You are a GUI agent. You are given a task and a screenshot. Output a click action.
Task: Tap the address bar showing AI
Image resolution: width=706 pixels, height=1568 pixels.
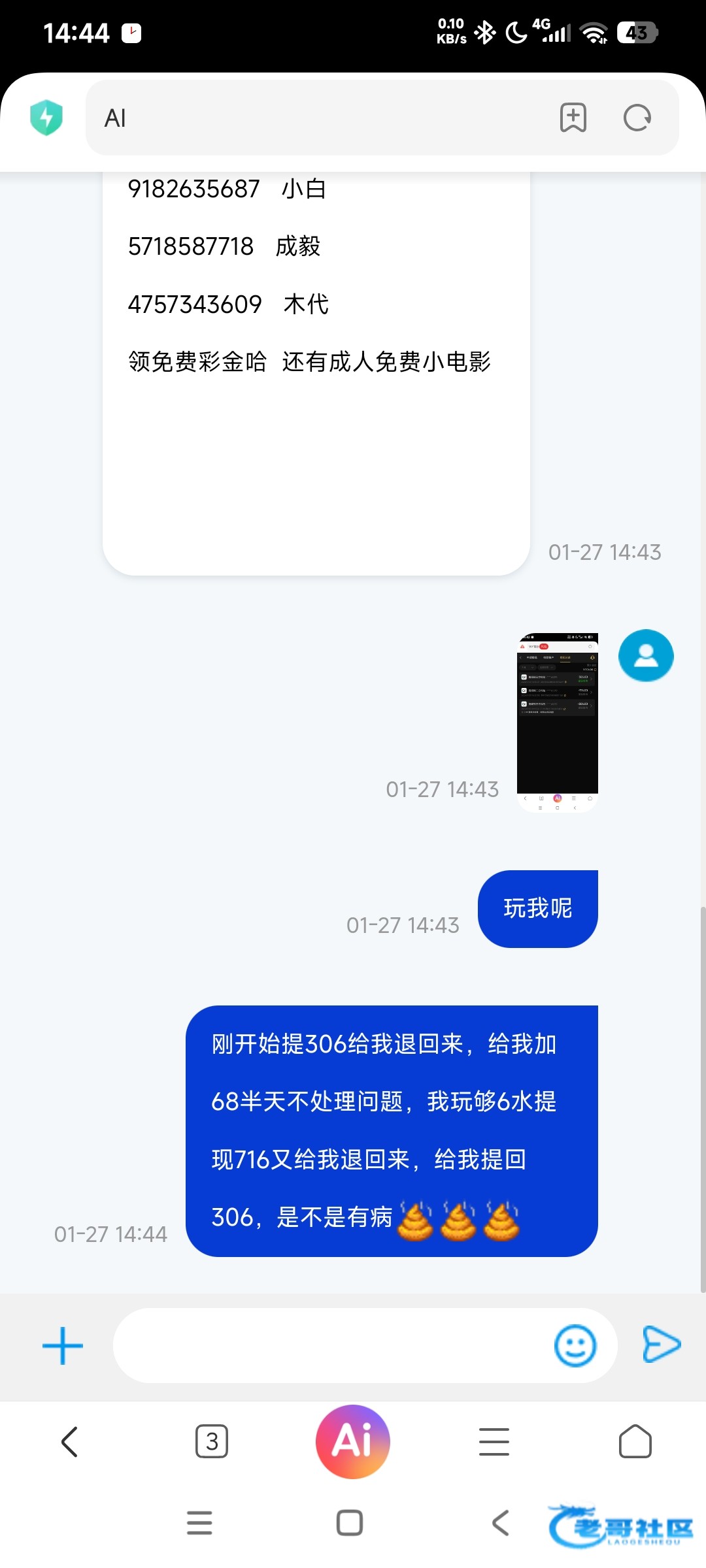pyautogui.click(x=314, y=118)
